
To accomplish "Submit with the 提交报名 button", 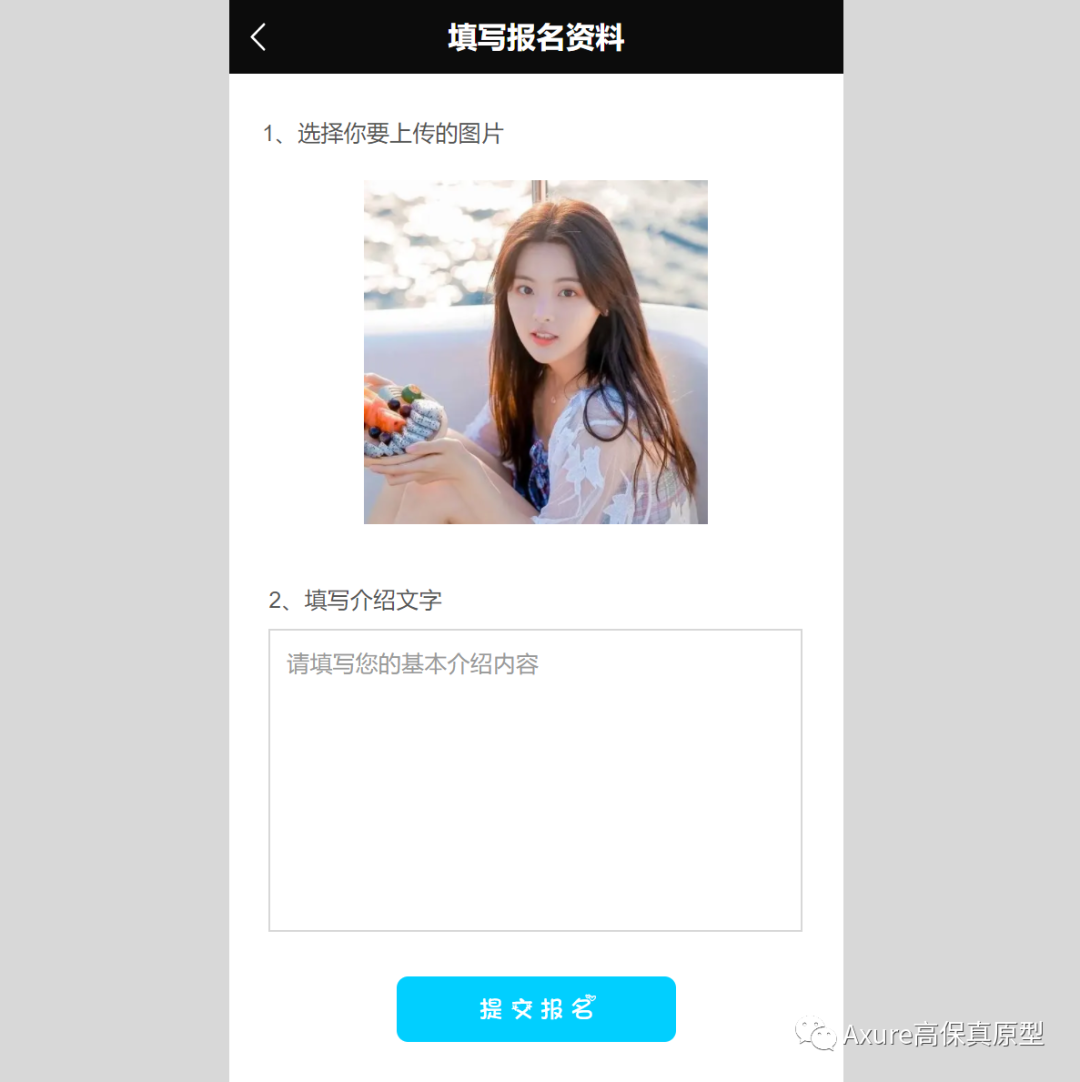I will [x=536, y=1009].
